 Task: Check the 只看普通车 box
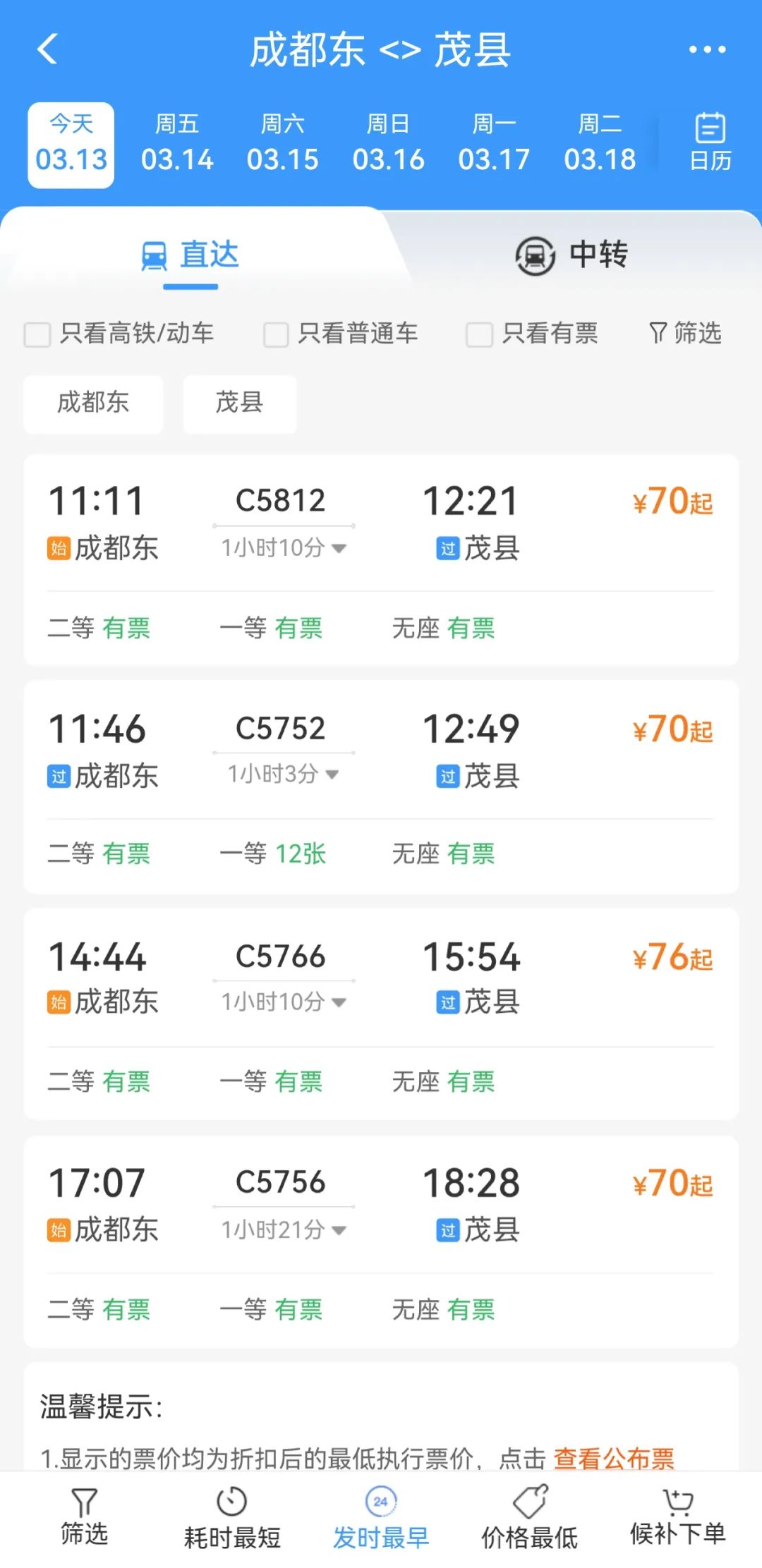click(x=276, y=334)
